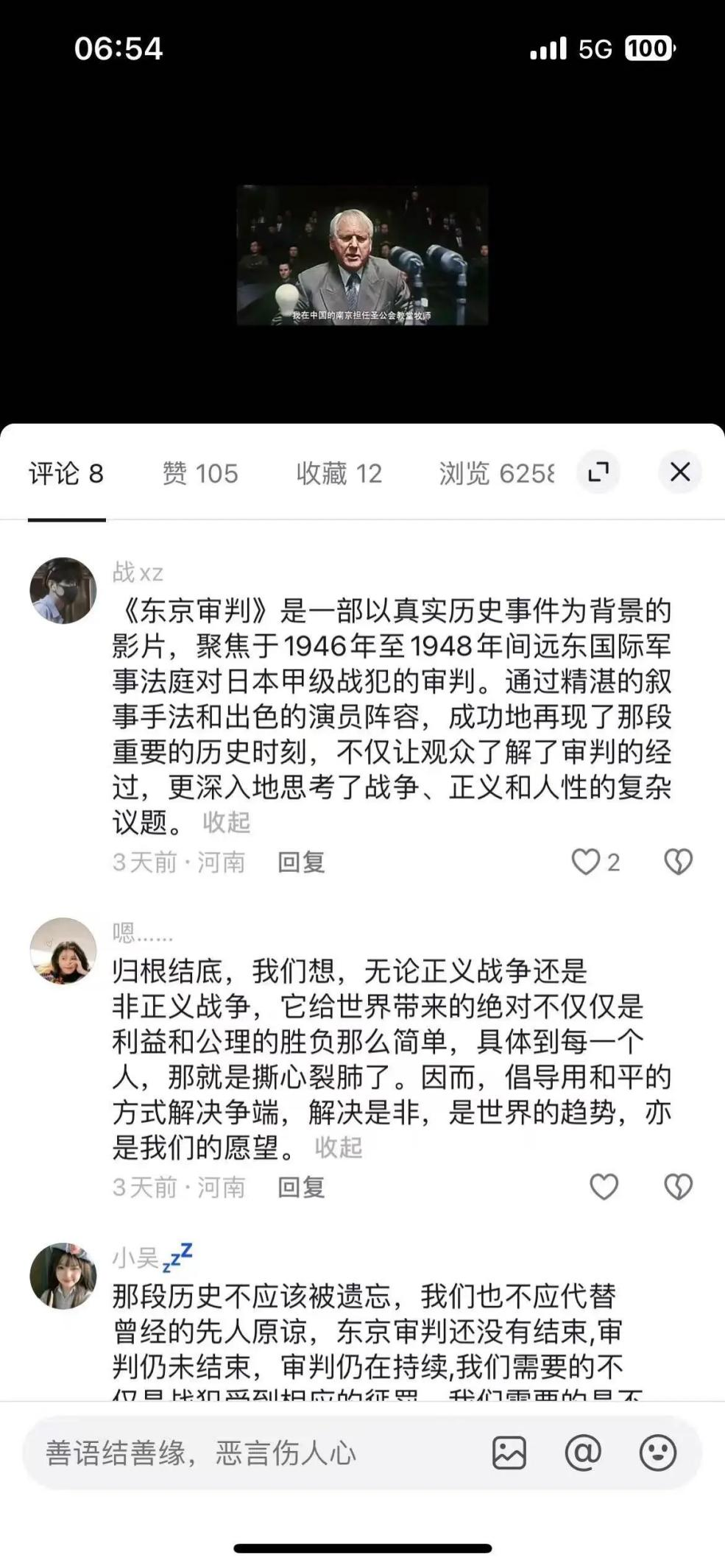Mention someone with the @ icon
Viewport: 725px width, 1568px height.
coord(583,1453)
